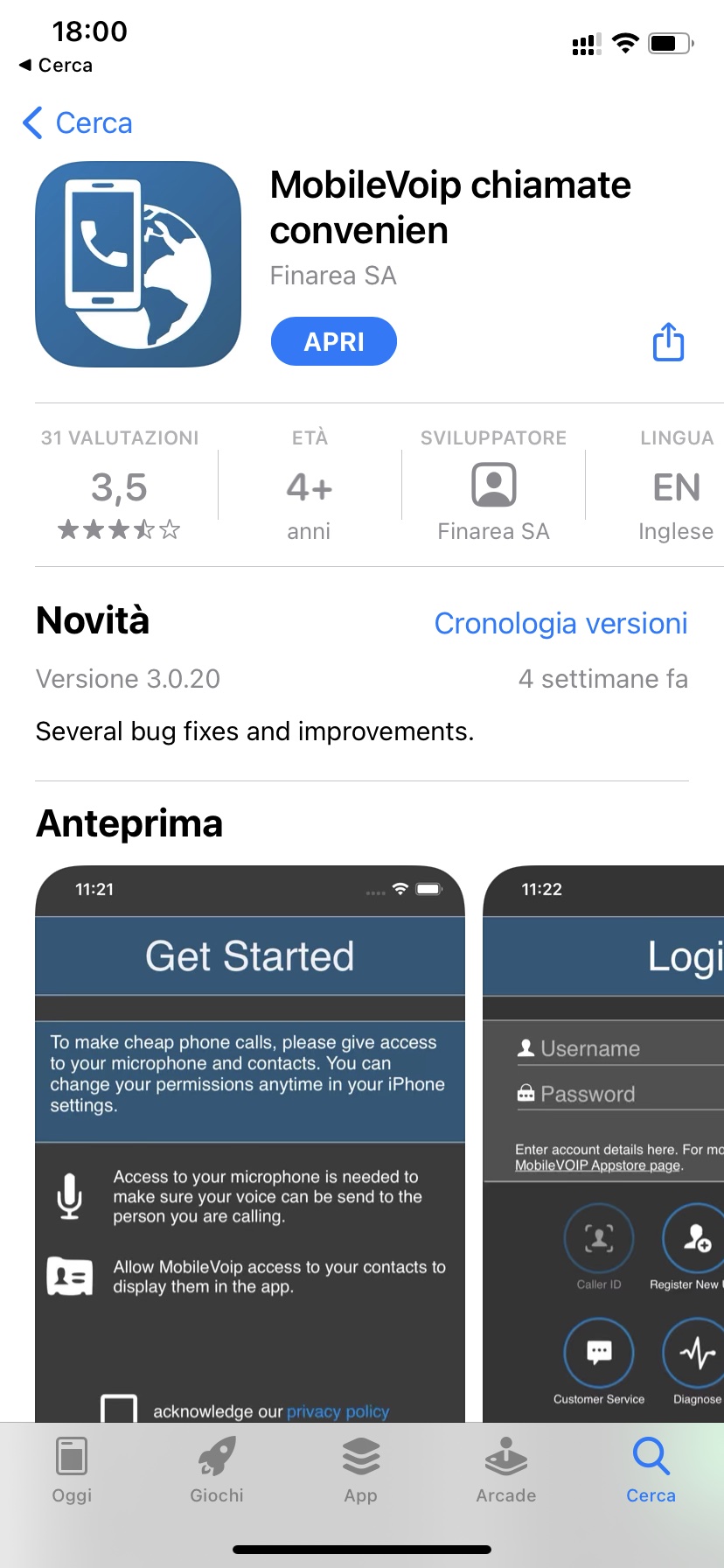This screenshot has width=724, height=1568.
Task: Switch to the Giochi tab
Action: pos(217,1470)
